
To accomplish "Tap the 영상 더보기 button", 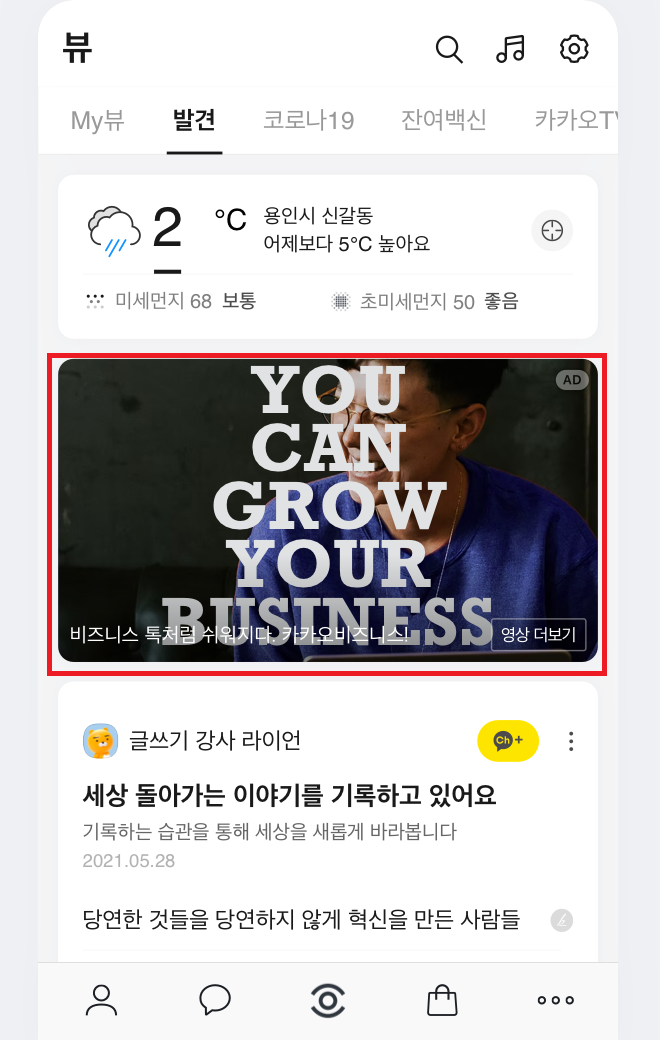I will (538, 634).
